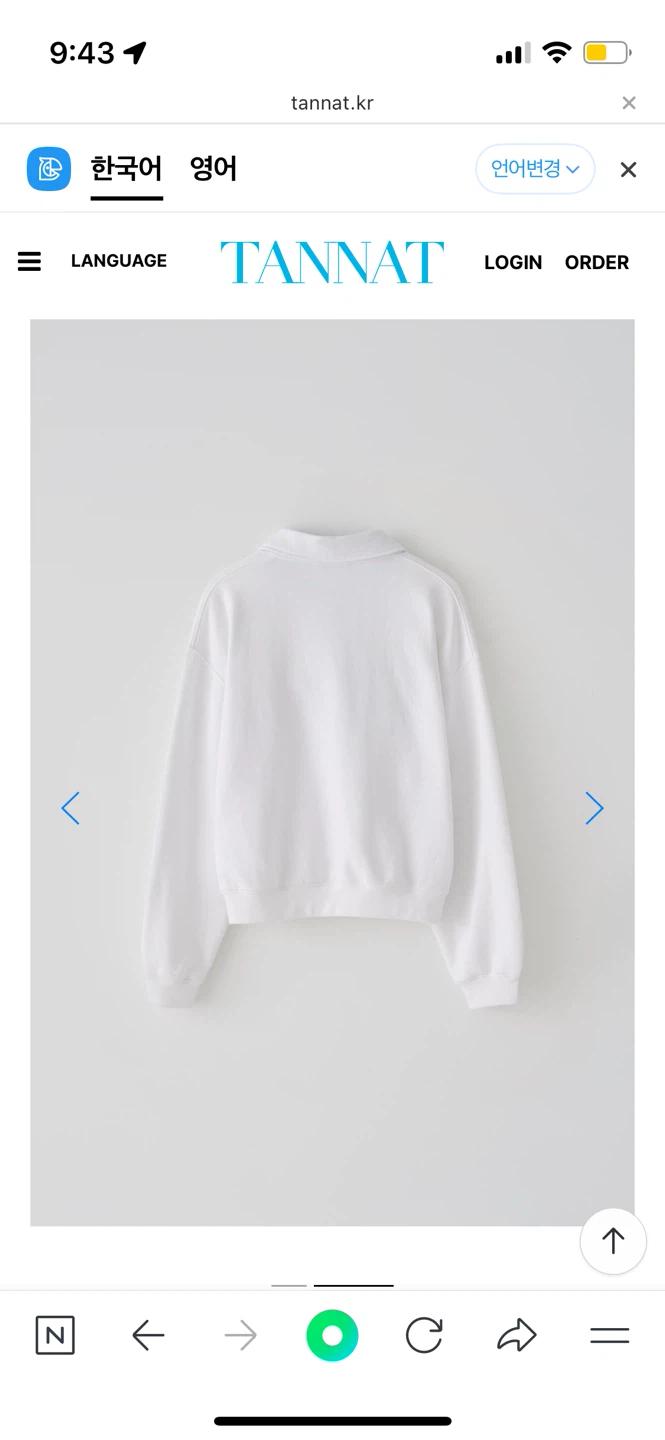Tap the green circle search button
This screenshot has height=1440, width=665.
(x=332, y=1336)
